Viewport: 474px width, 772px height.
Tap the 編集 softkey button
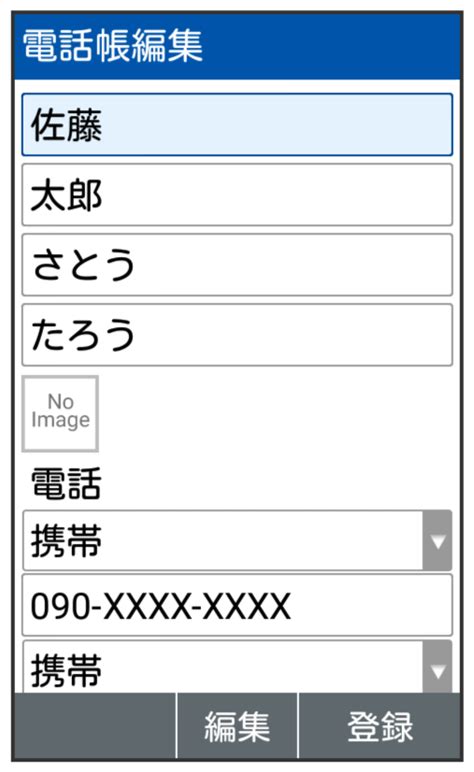tap(237, 726)
